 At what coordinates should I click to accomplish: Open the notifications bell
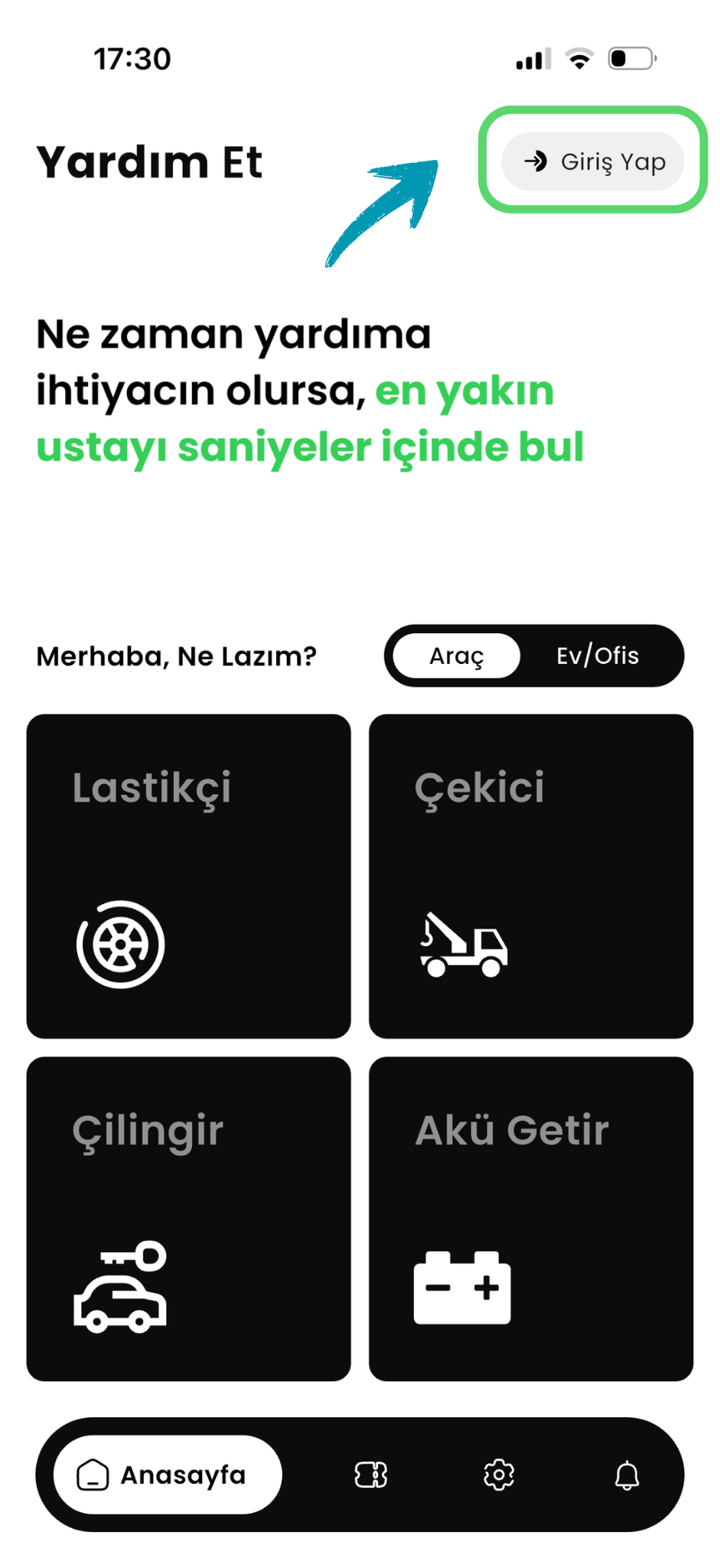pos(627,1475)
